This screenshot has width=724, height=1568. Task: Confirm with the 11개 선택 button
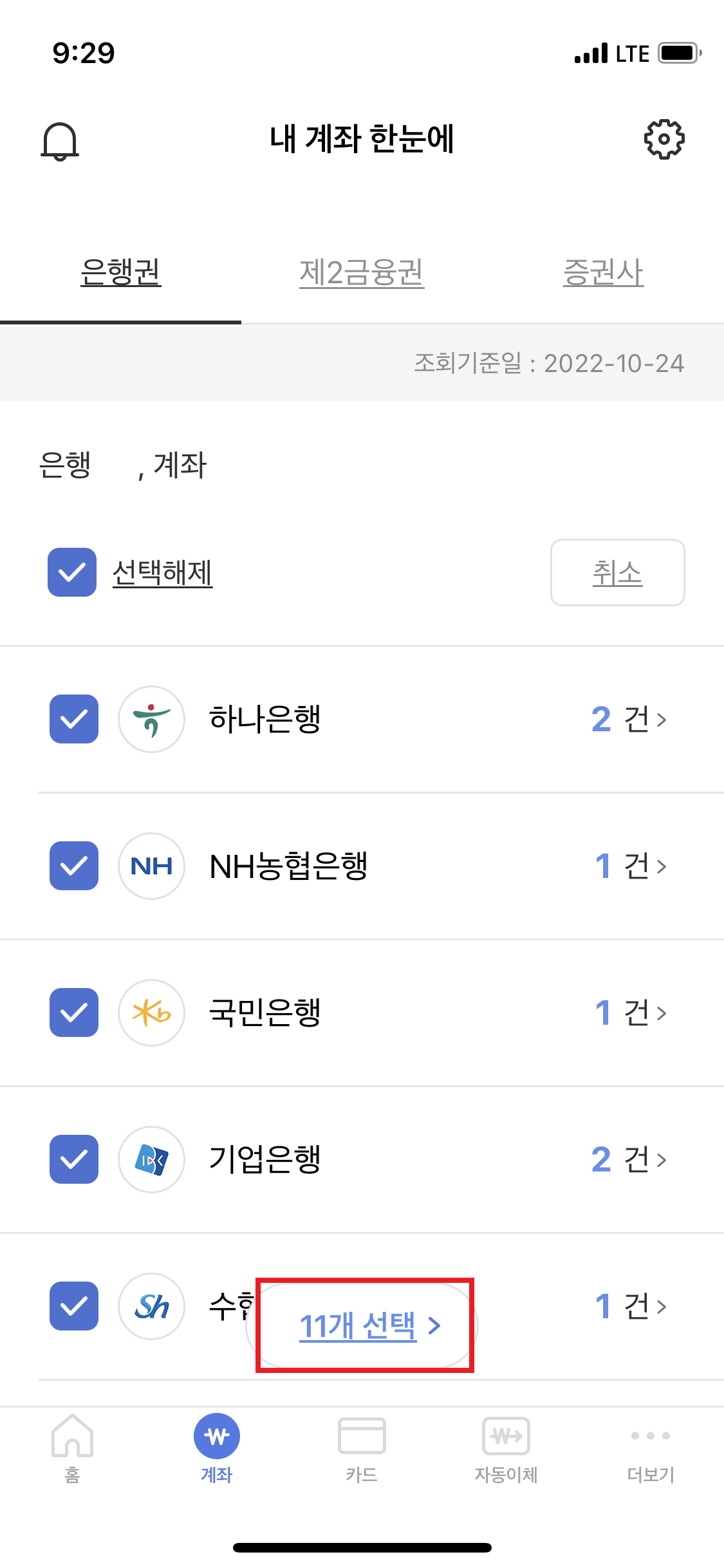(364, 1325)
